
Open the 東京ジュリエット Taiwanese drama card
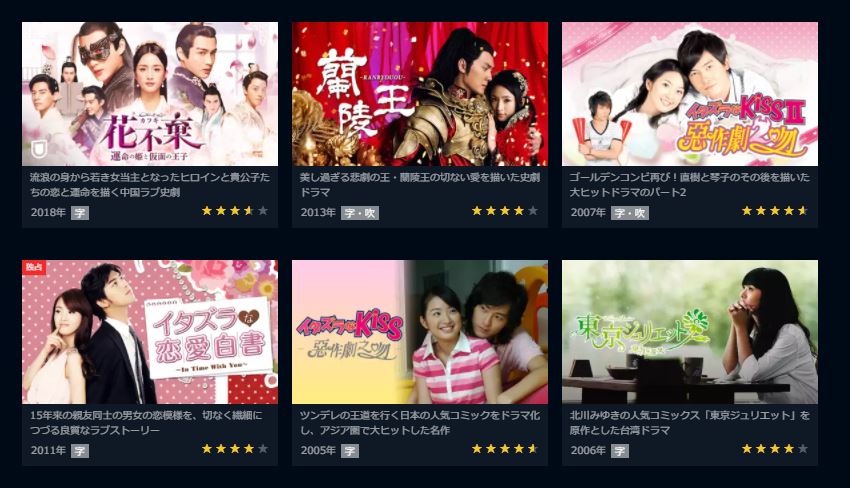(690, 332)
